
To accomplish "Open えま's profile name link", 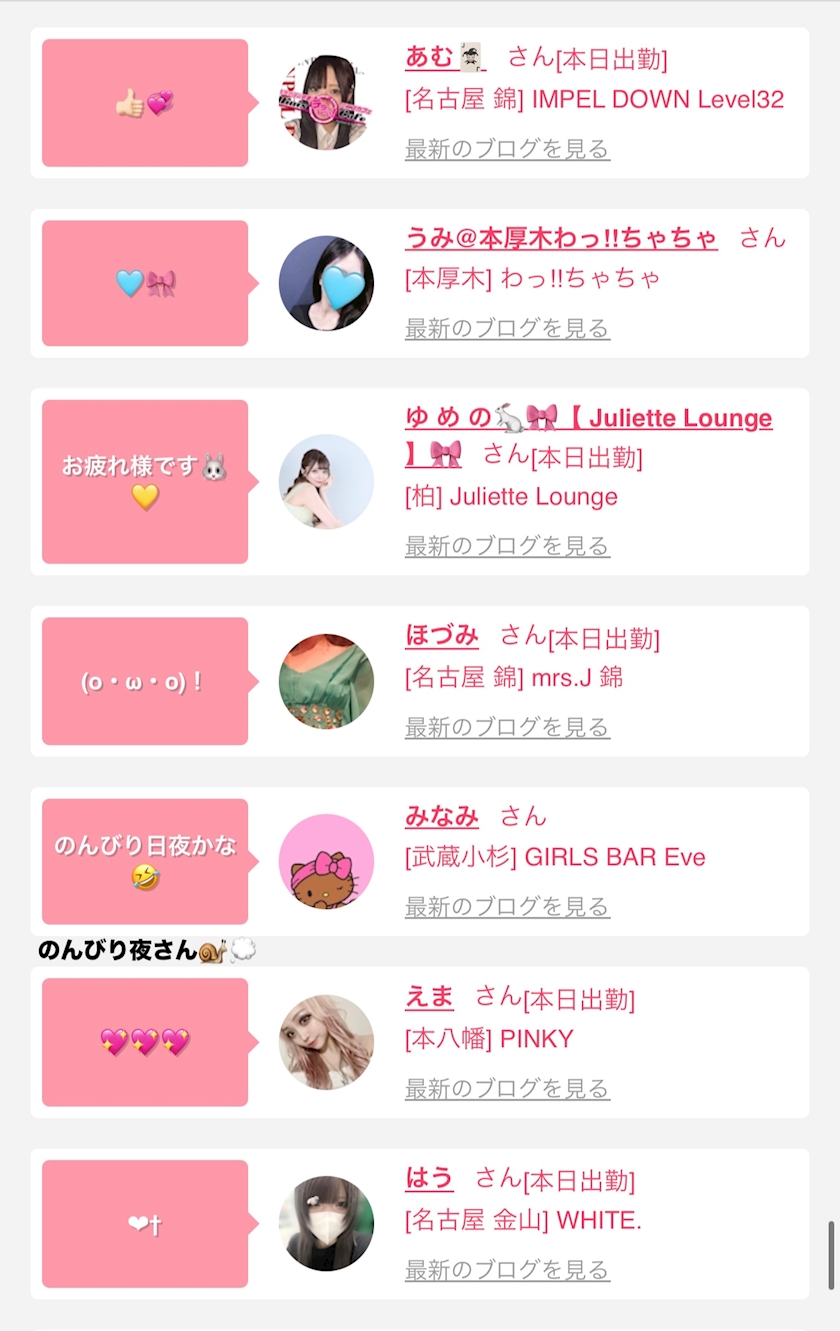I will 429,996.
